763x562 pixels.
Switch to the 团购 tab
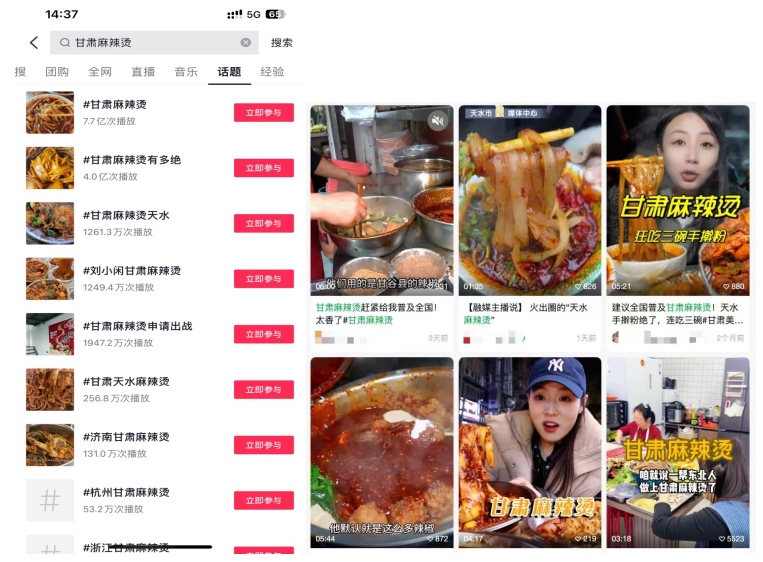coord(57,72)
